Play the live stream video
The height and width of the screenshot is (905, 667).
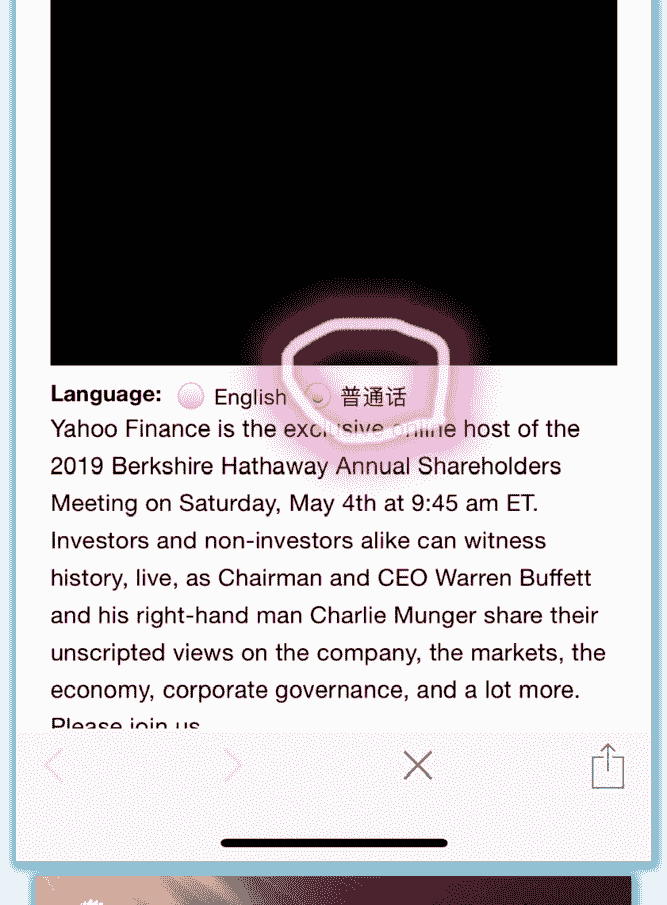tap(333, 180)
